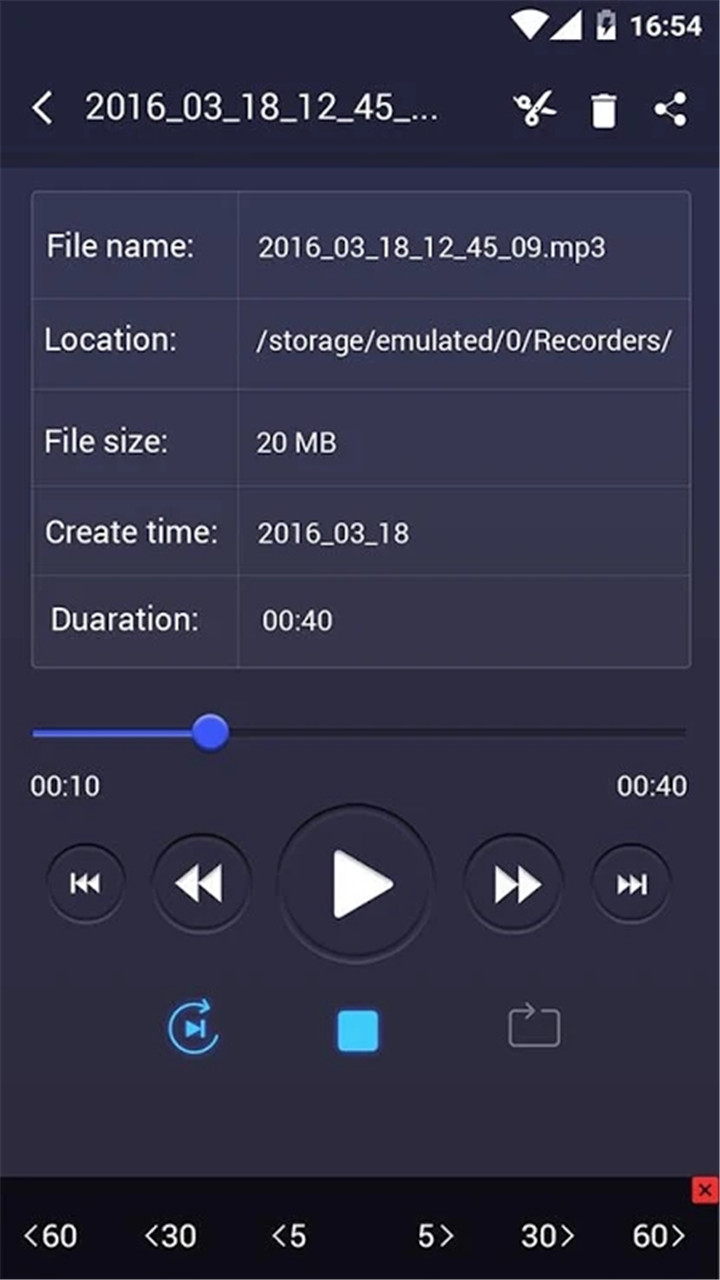The width and height of the screenshot is (720, 1280).
Task: Go back using the arrow
Action: pyautogui.click(x=42, y=108)
